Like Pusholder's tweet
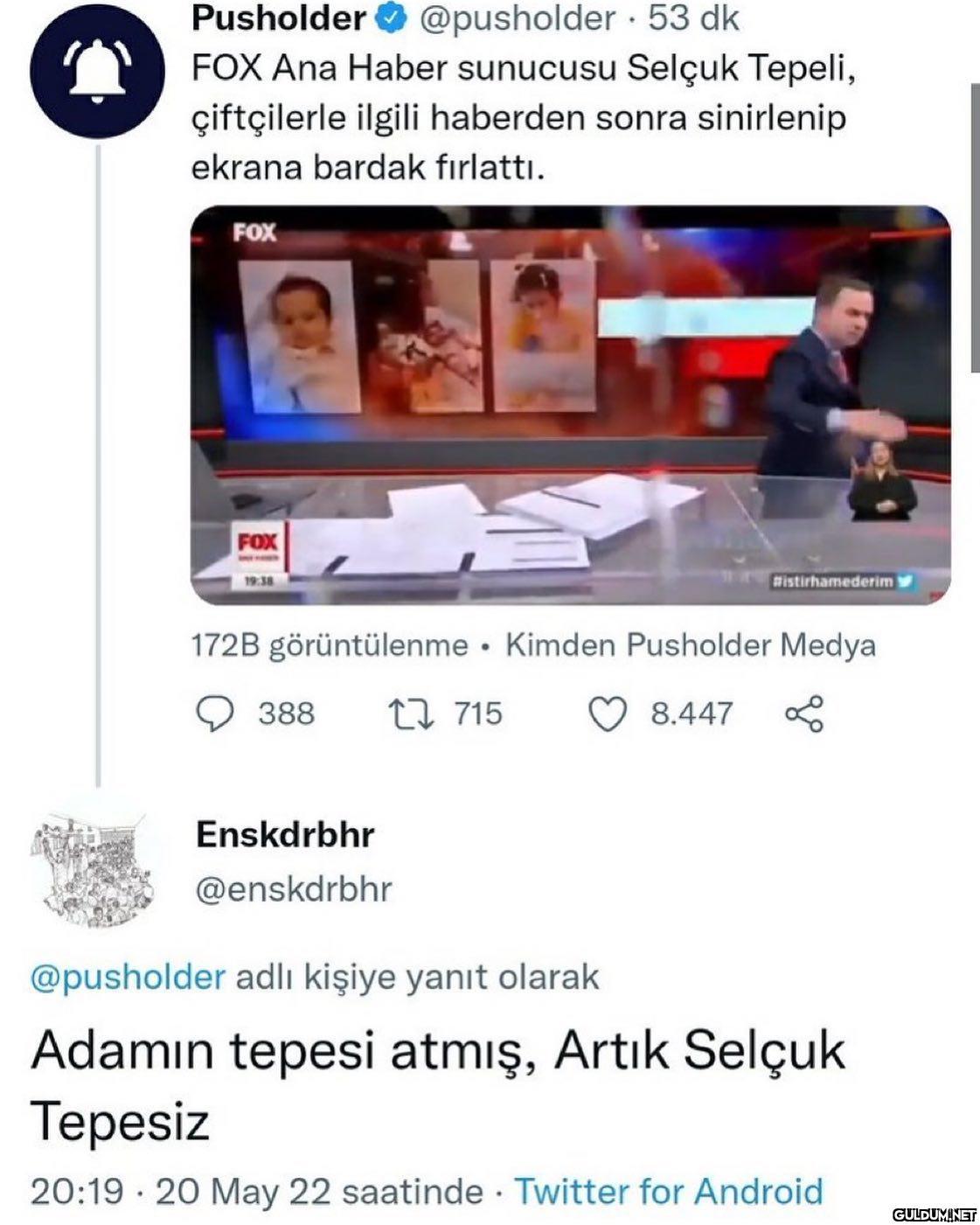The image size is (980, 1225). point(607,713)
